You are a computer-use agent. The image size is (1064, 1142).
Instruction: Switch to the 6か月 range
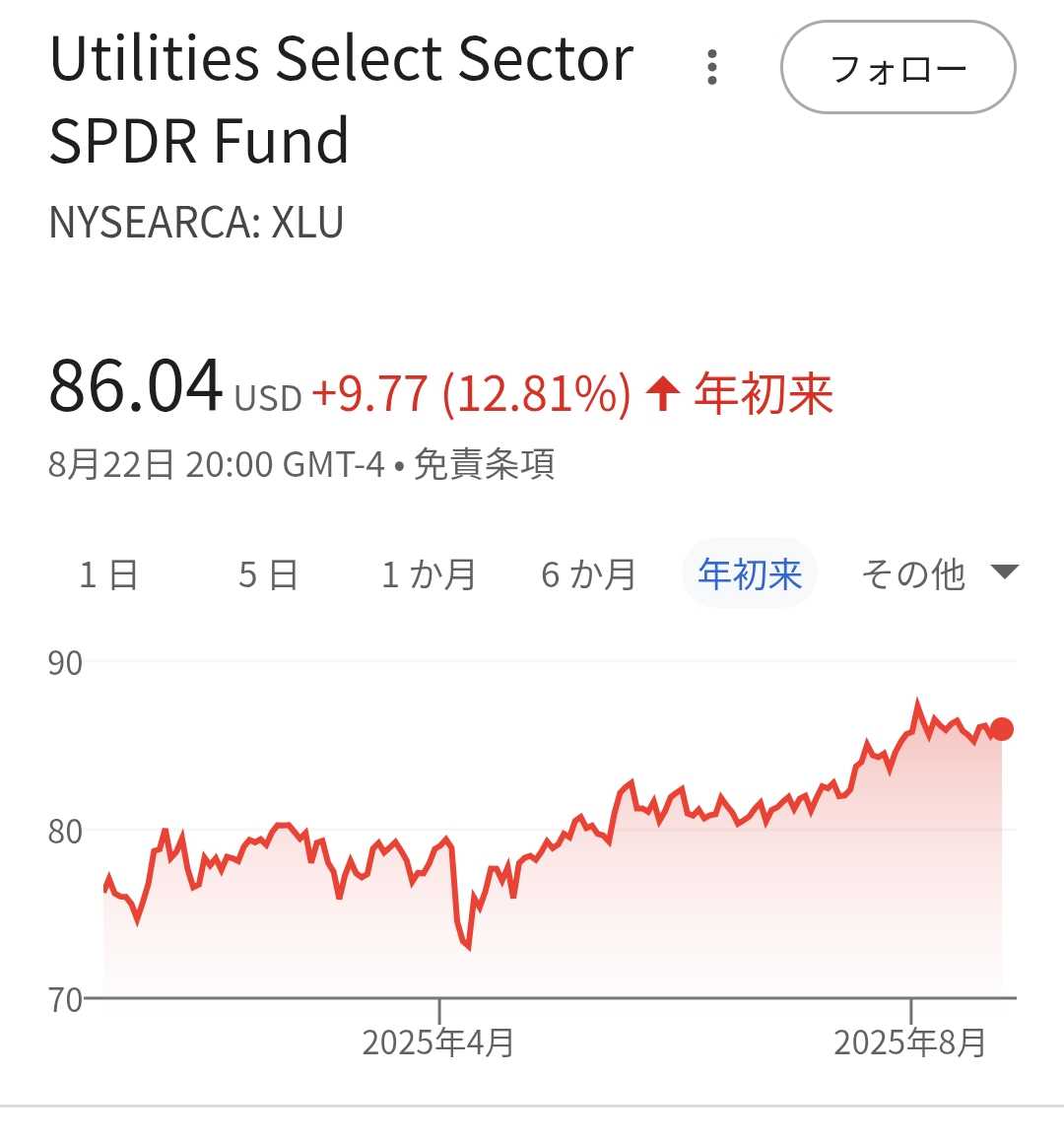[589, 573]
